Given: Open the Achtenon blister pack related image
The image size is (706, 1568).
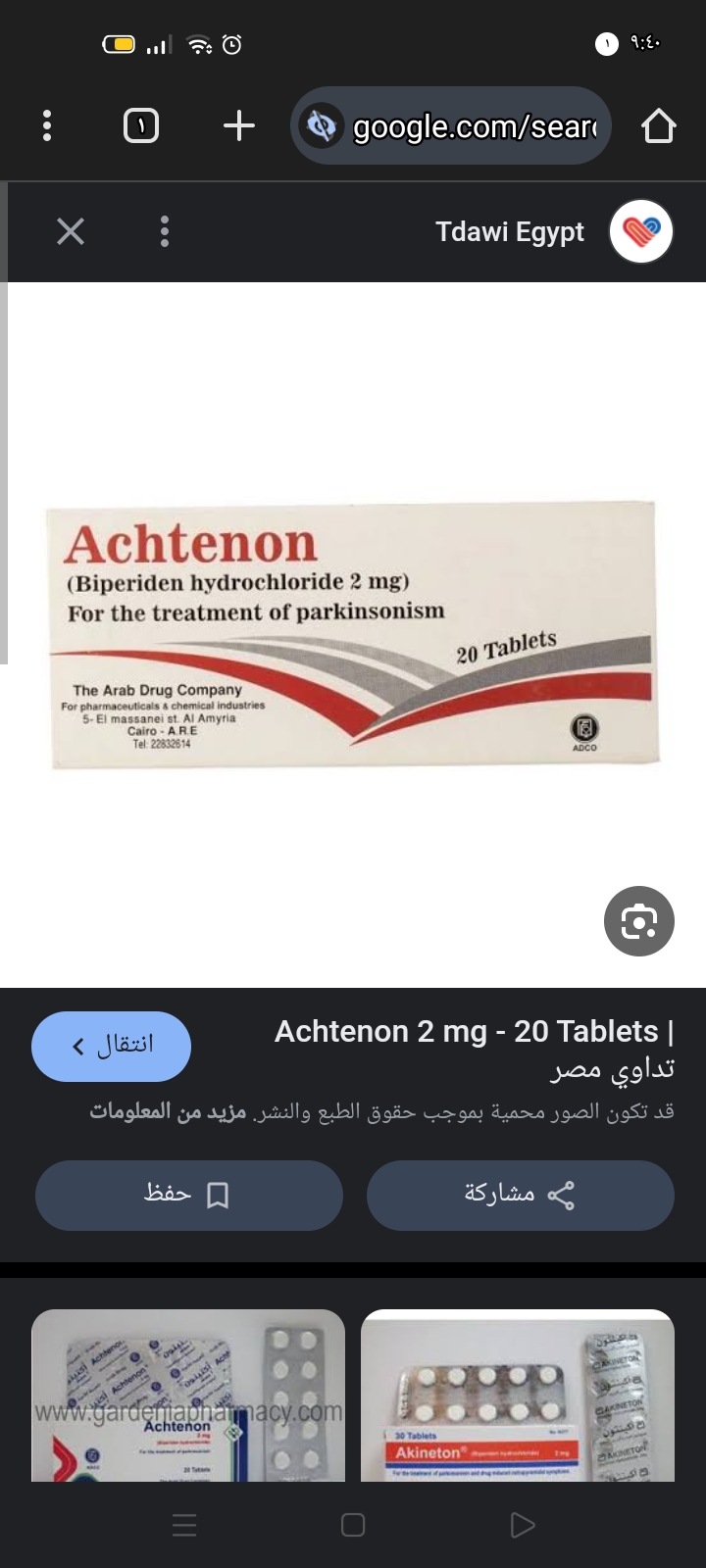Looking at the screenshot, I should click(188, 1396).
